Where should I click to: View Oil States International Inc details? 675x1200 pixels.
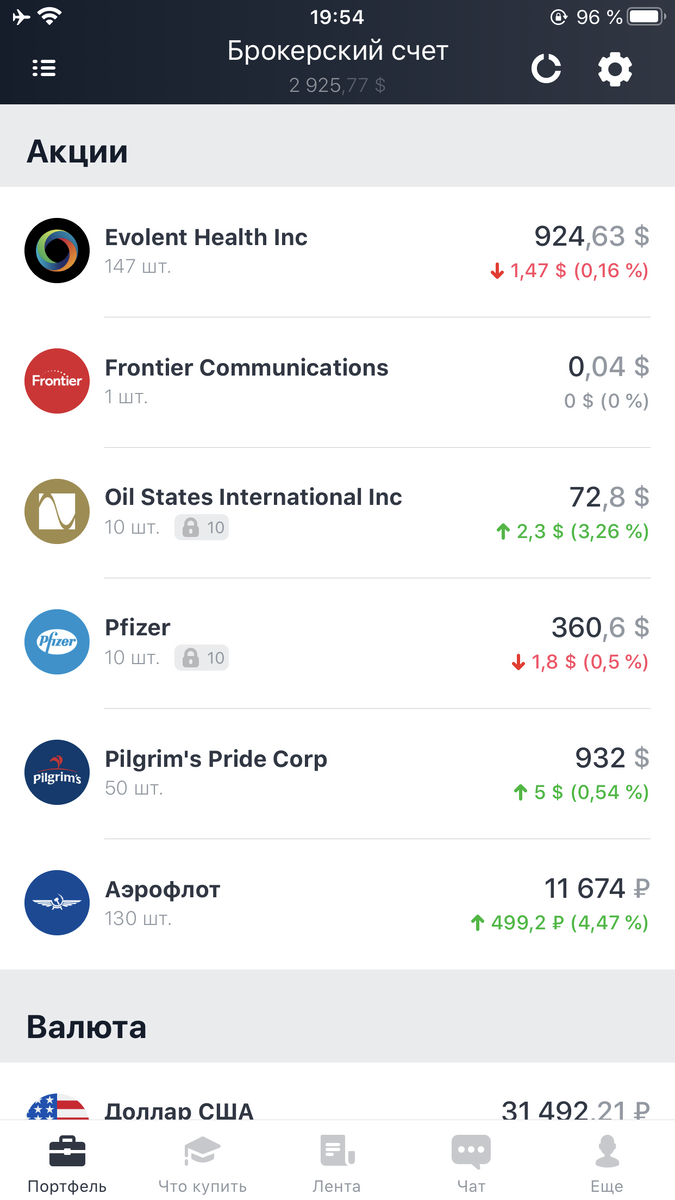click(x=337, y=512)
